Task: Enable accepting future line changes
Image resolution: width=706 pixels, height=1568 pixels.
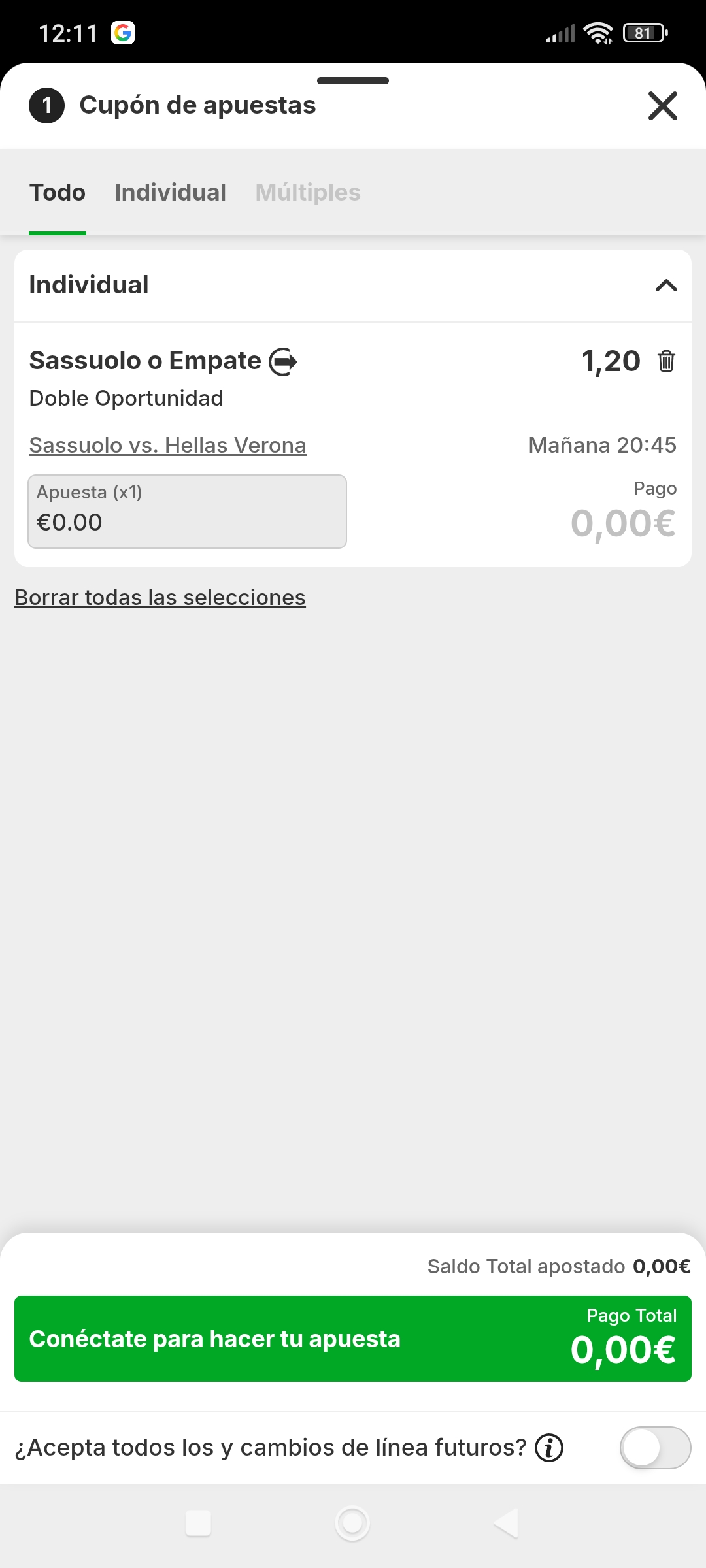Action: click(654, 1448)
